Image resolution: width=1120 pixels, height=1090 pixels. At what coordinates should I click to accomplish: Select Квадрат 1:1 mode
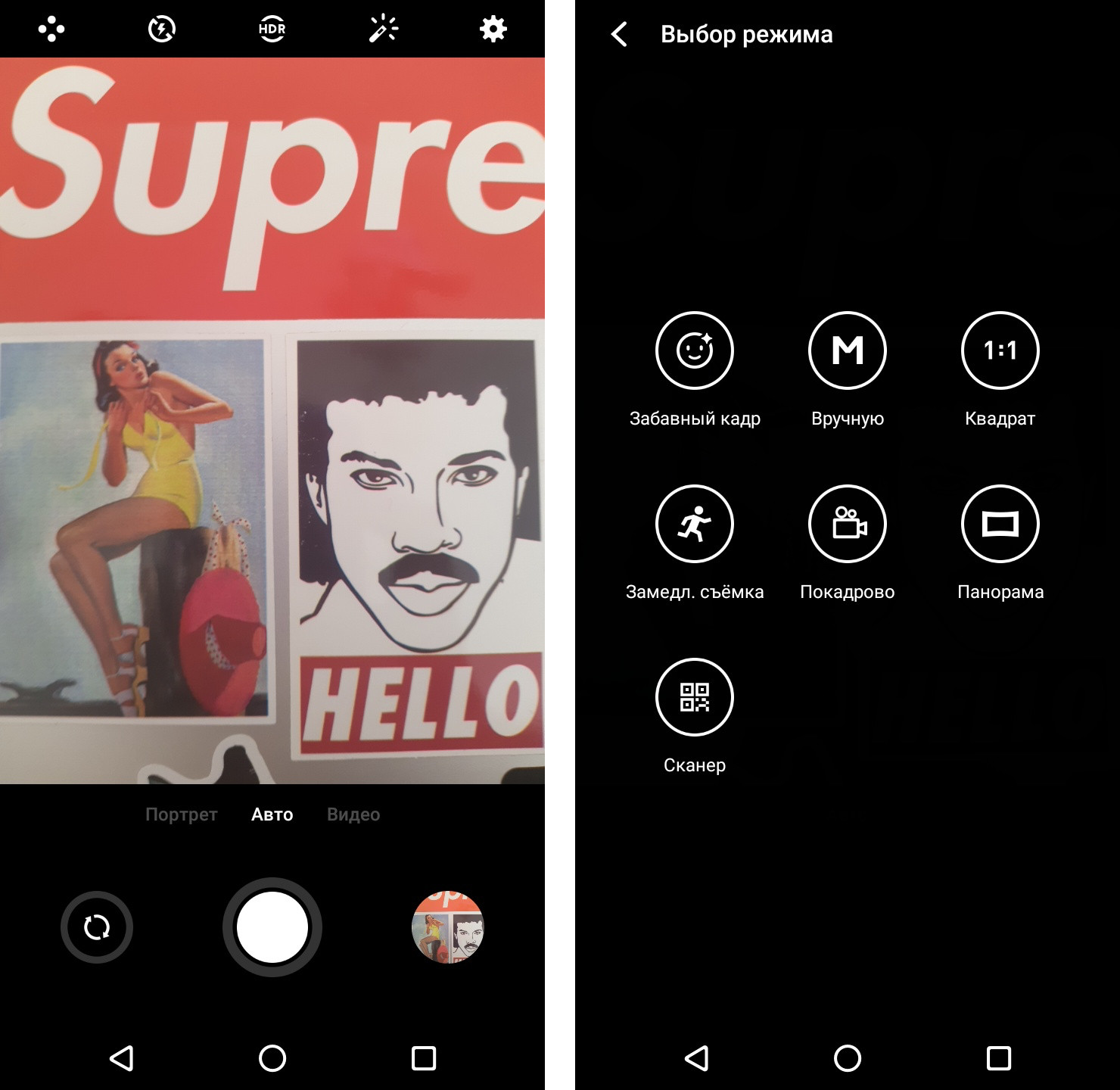[1000, 350]
